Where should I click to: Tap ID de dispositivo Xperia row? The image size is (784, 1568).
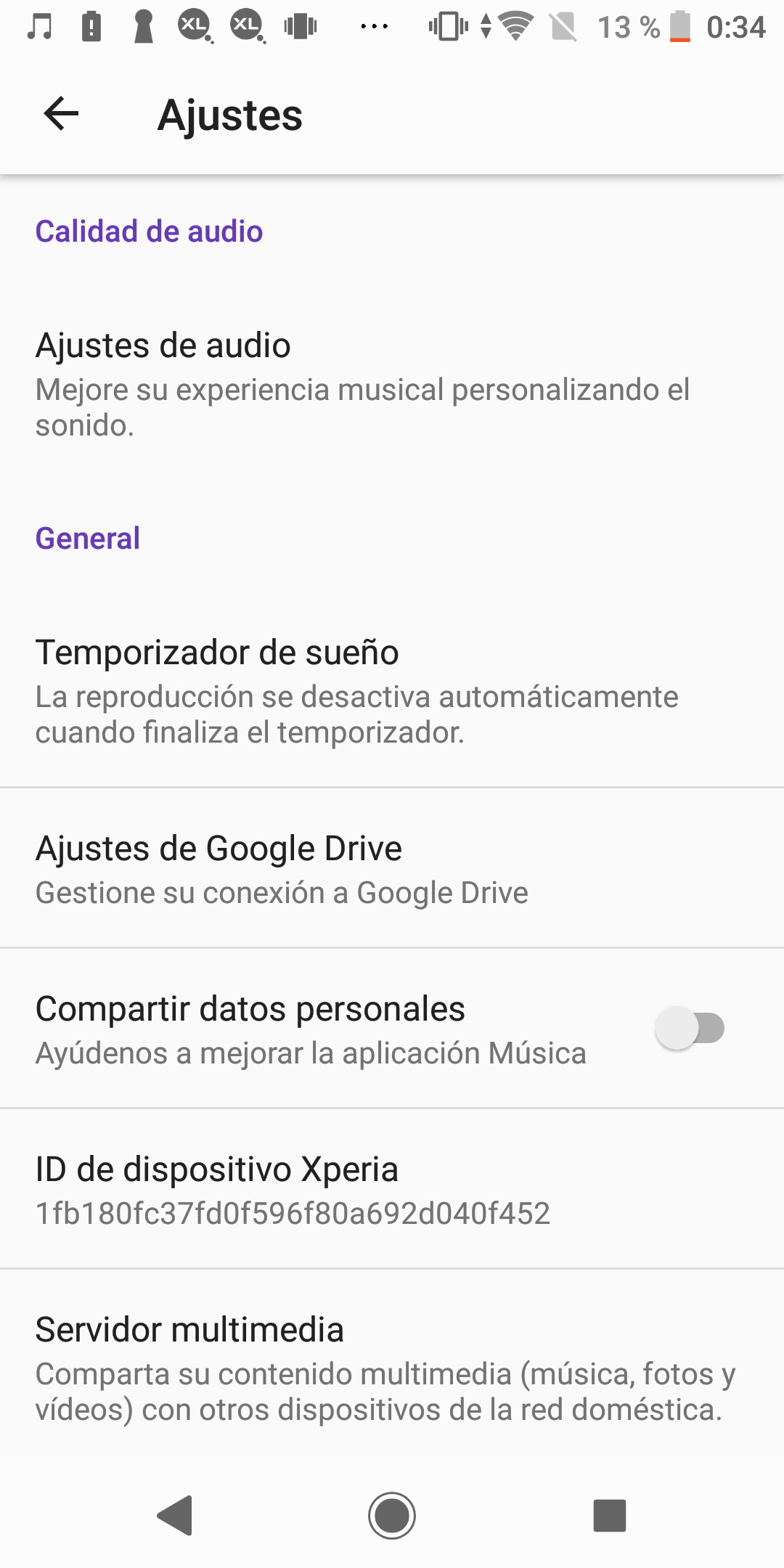click(392, 1189)
